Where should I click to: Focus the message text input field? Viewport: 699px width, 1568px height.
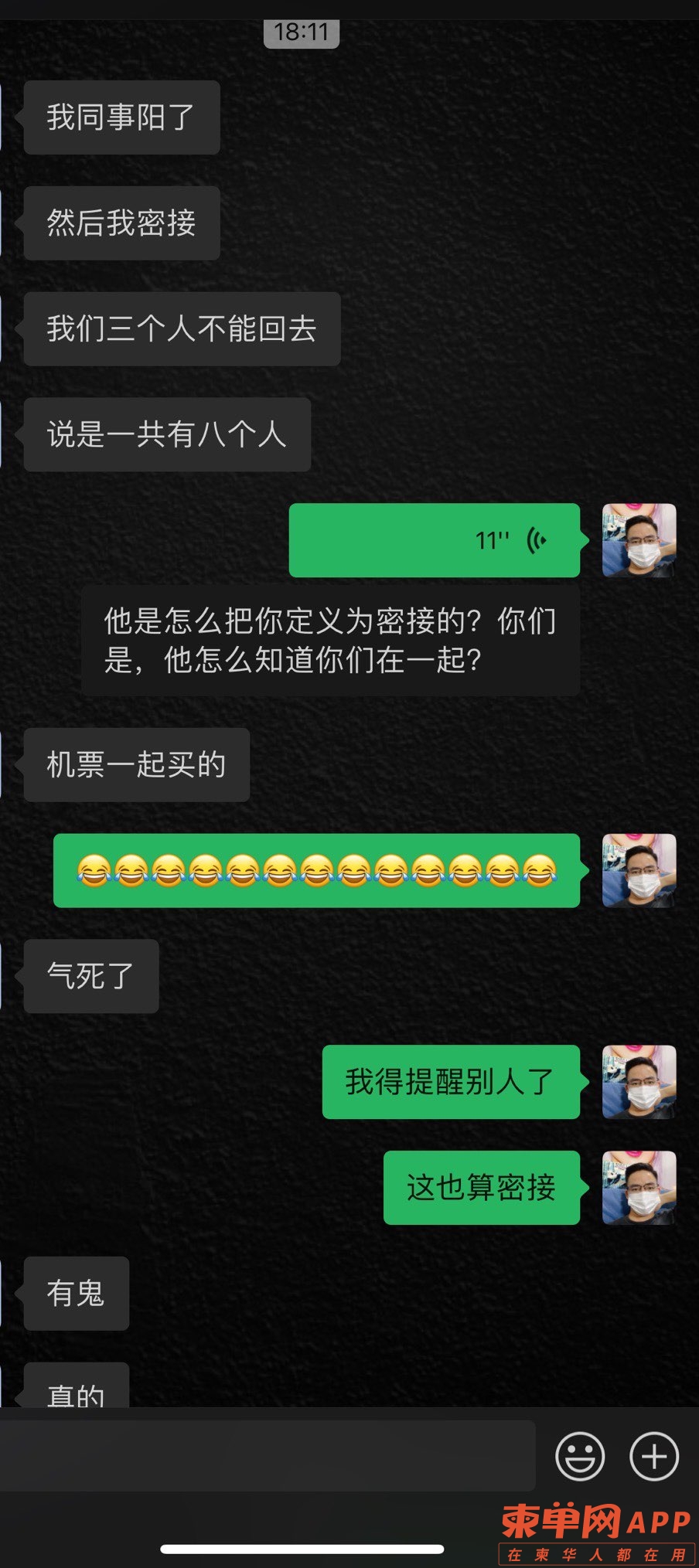tap(267, 1456)
